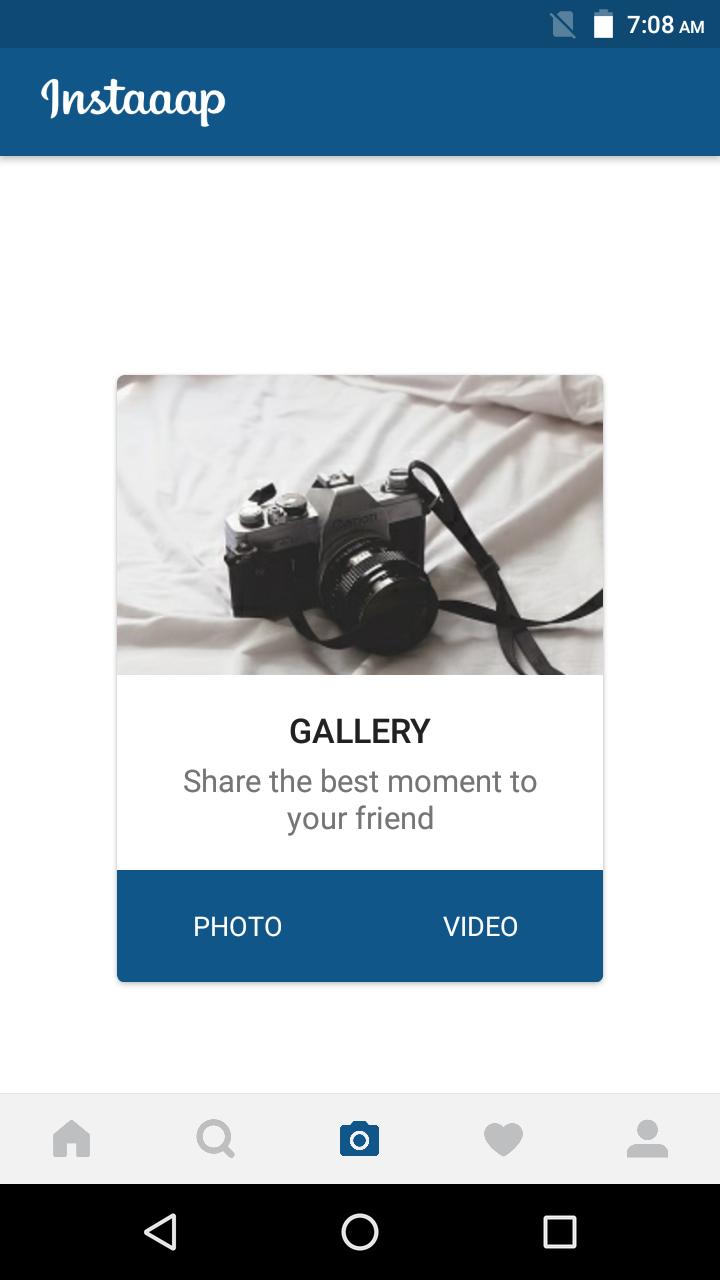Tap the blue action bar of the card
Viewport: 720px width, 1280px height.
pos(360,926)
